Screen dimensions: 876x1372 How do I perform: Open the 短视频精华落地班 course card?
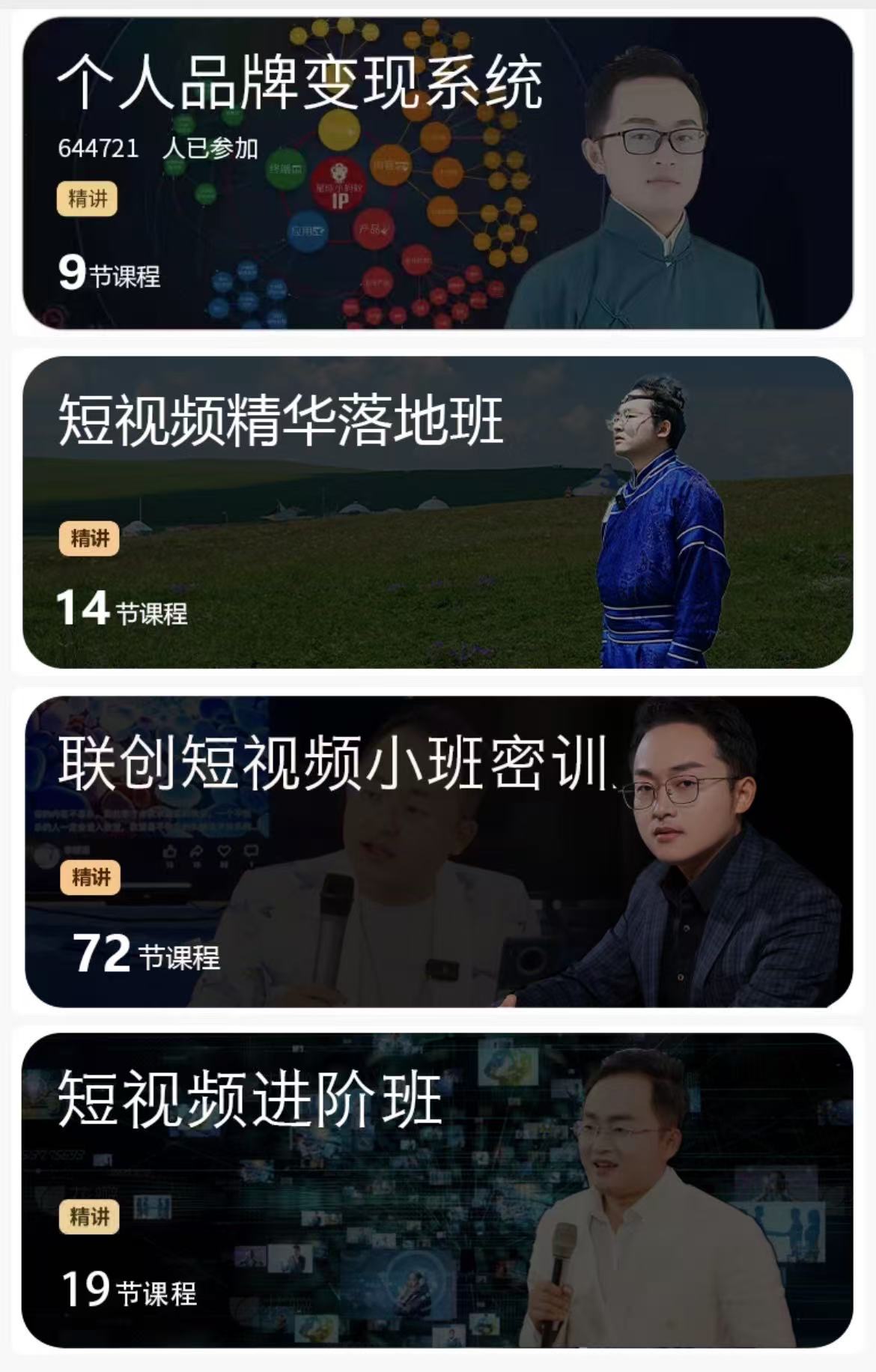[x=437, y=512]
